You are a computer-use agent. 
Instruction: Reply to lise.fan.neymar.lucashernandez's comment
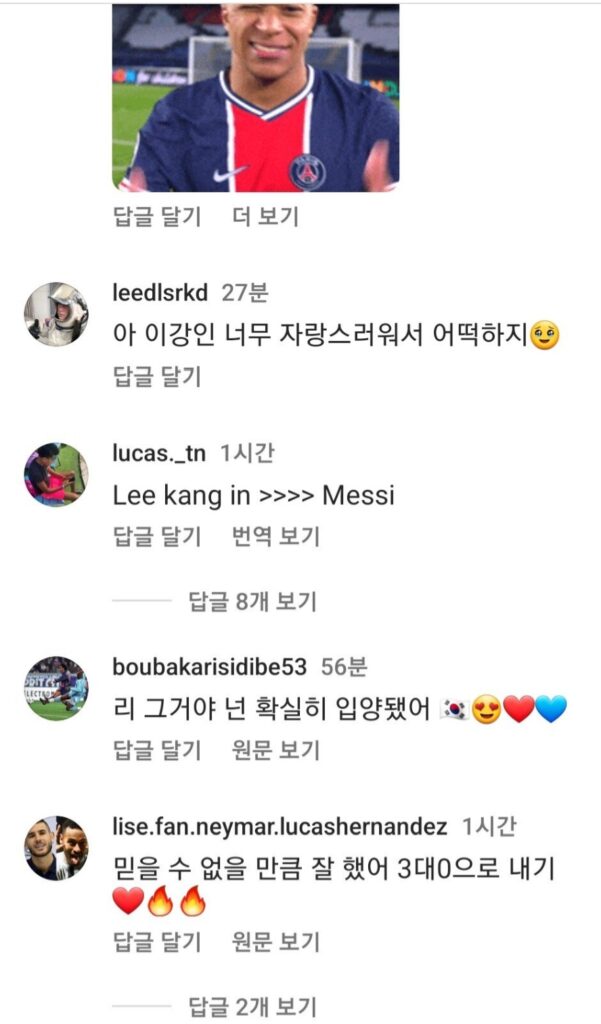point(157,941)
